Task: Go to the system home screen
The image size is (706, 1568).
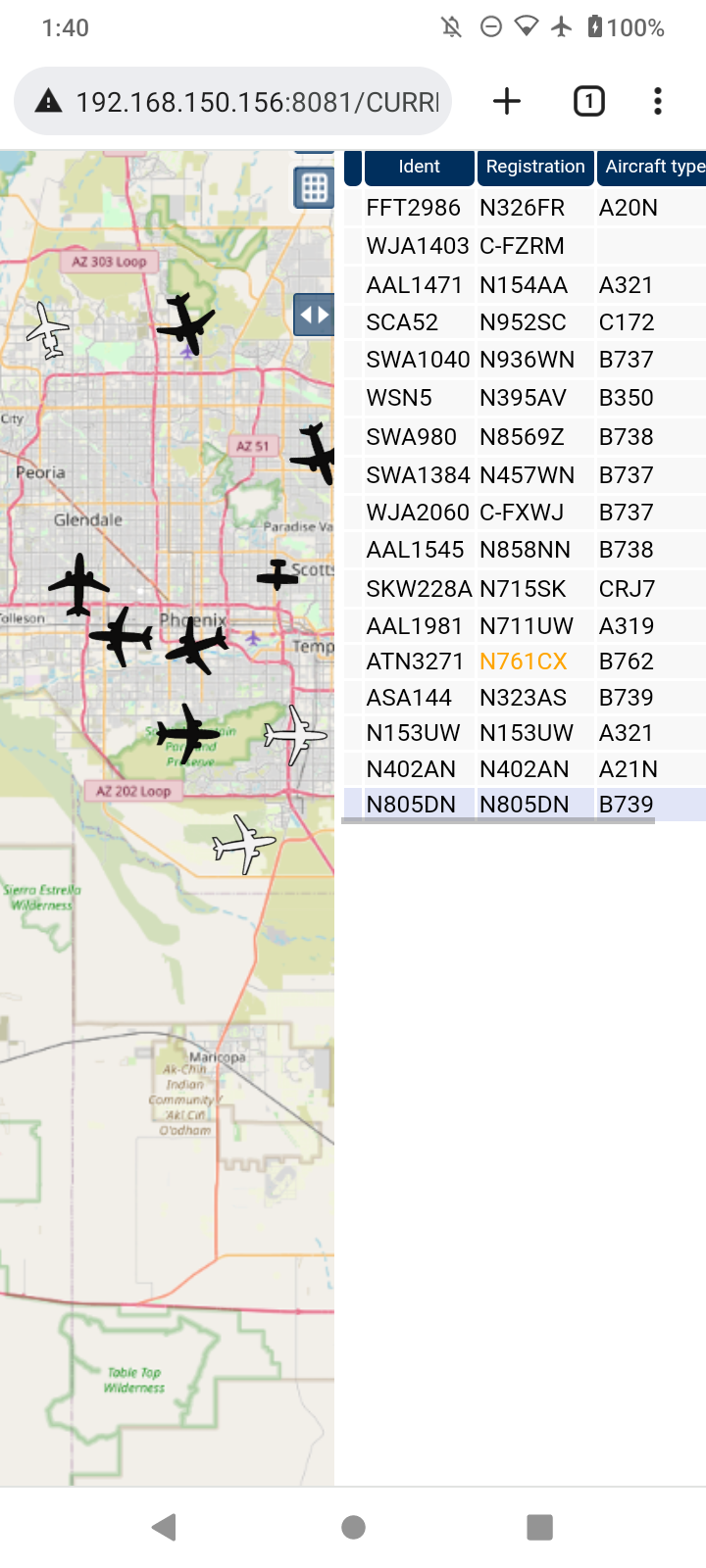Action: tap(353, 1527)
